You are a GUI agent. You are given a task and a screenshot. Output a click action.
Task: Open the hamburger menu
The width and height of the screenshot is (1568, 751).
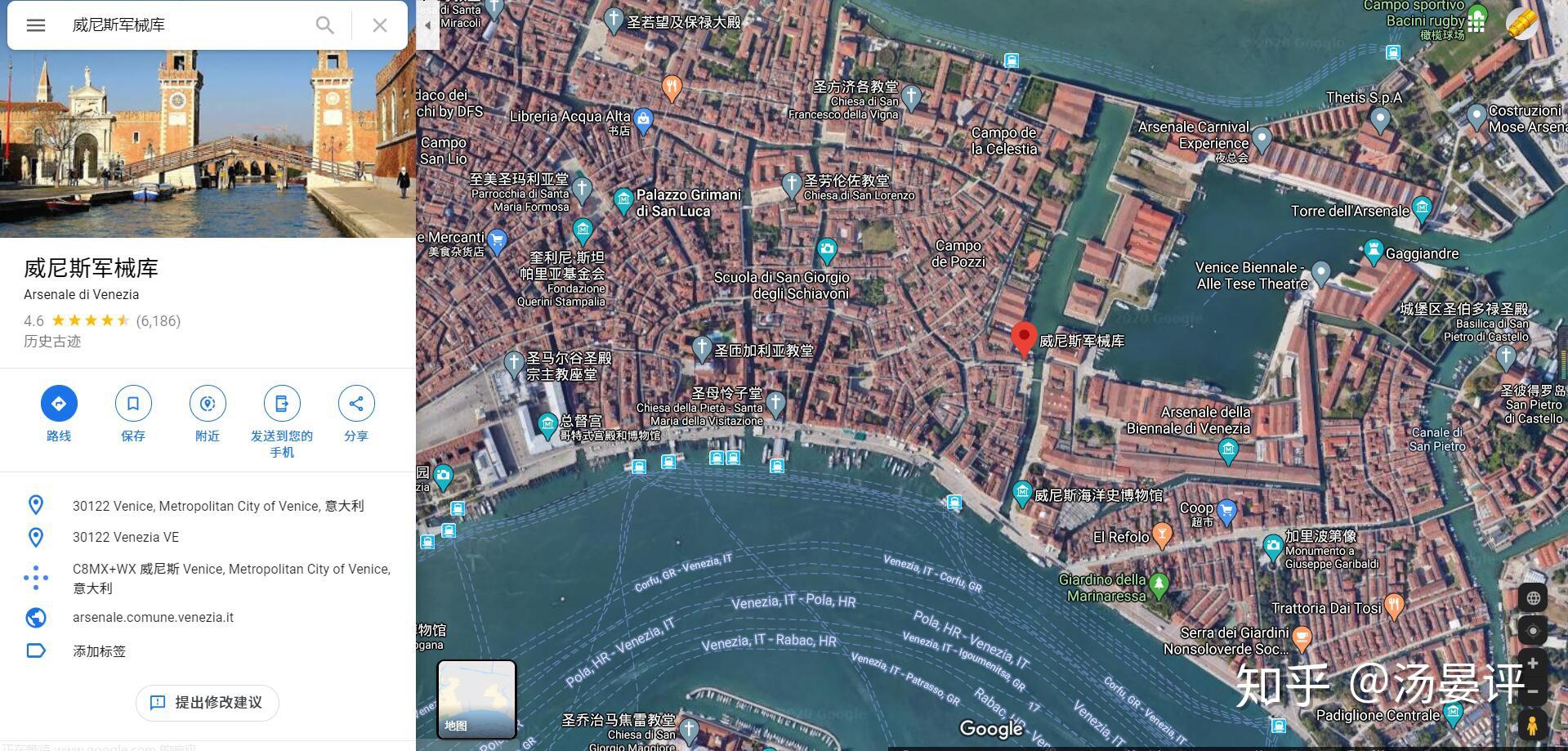(x=35, y=25)
